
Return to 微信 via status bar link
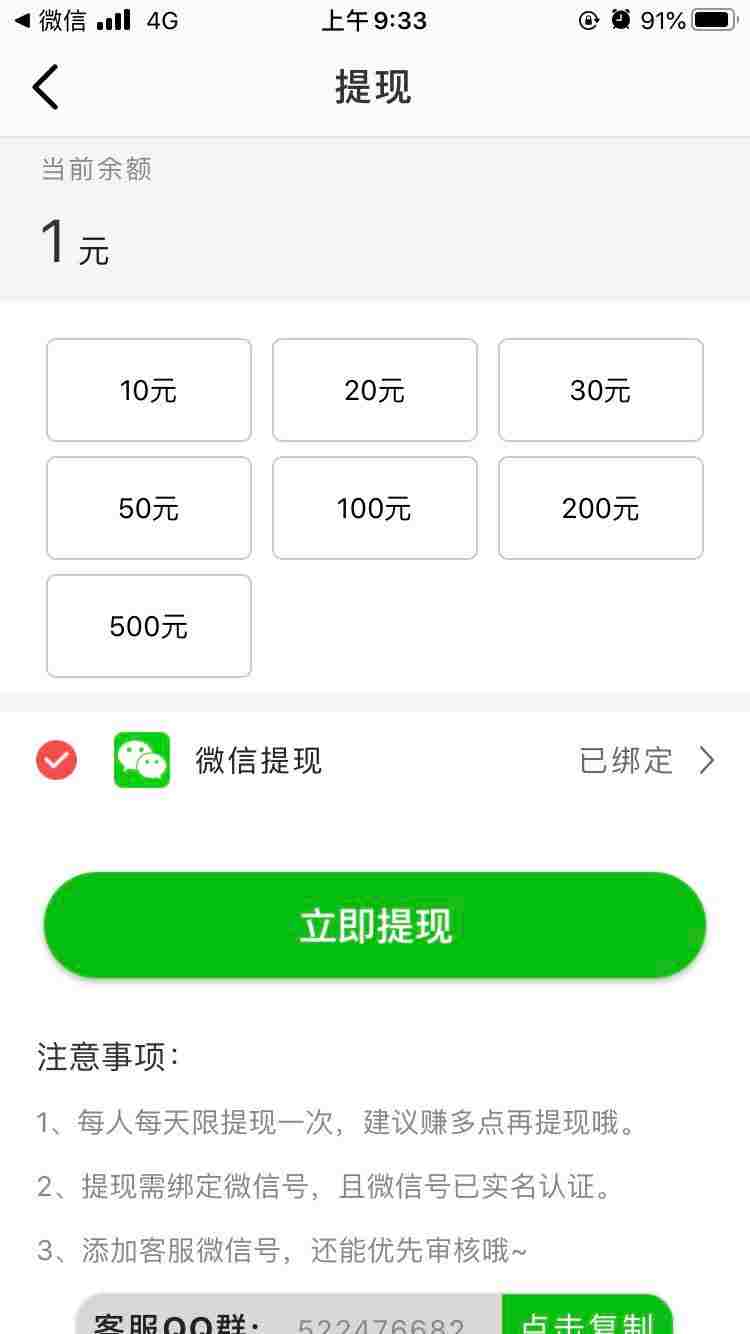[50, 20]
